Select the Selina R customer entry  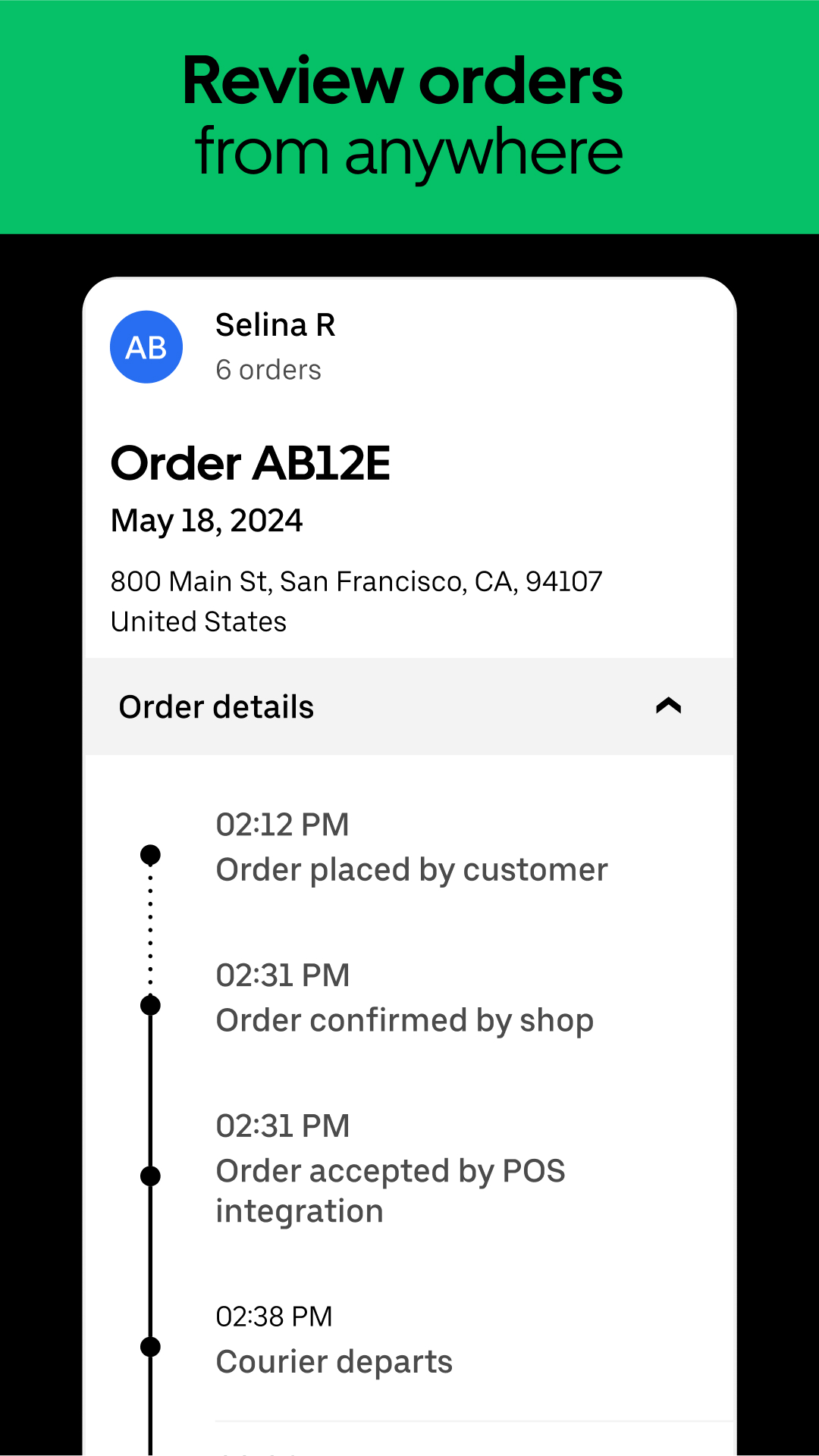(x=275, y=325)
